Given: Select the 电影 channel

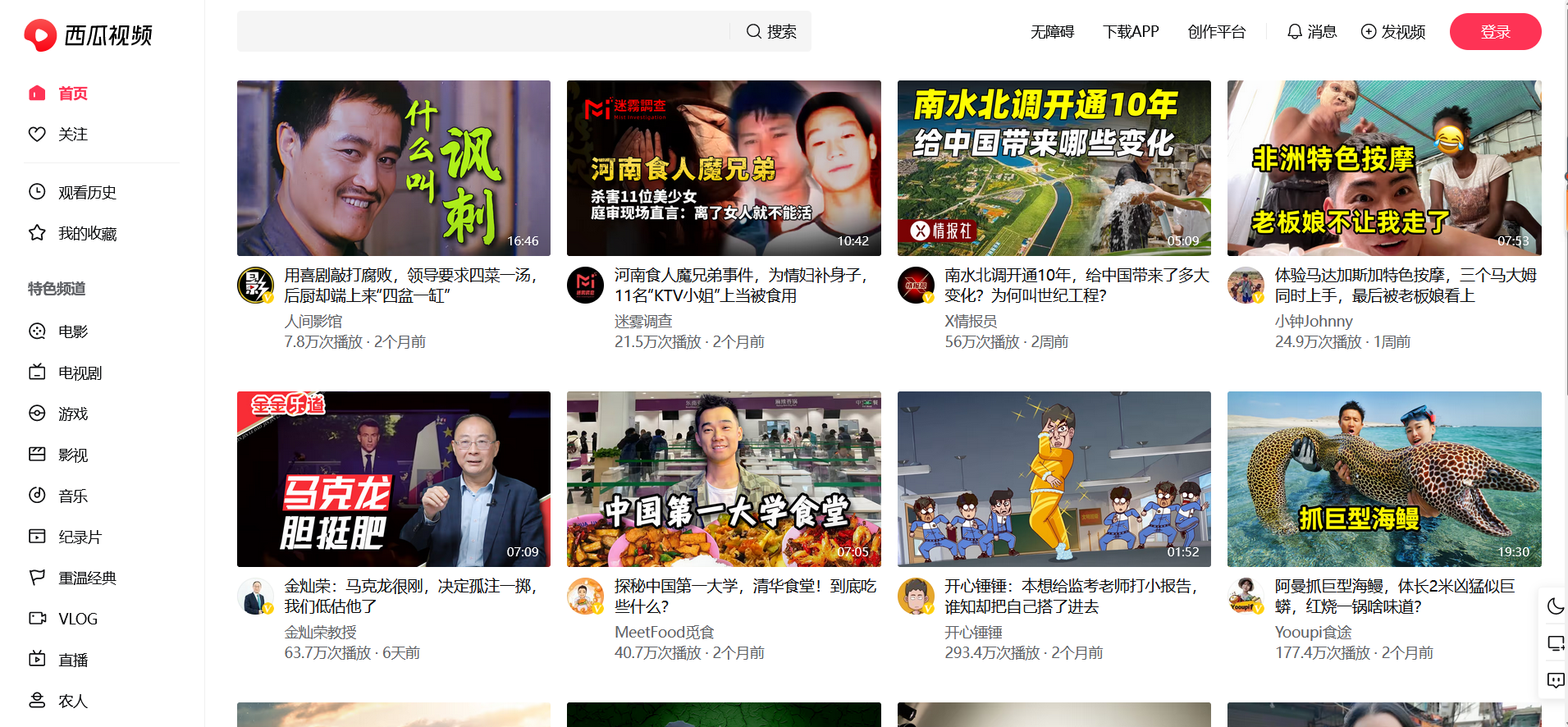Looking at the screenshot, I should coord(72,332).
